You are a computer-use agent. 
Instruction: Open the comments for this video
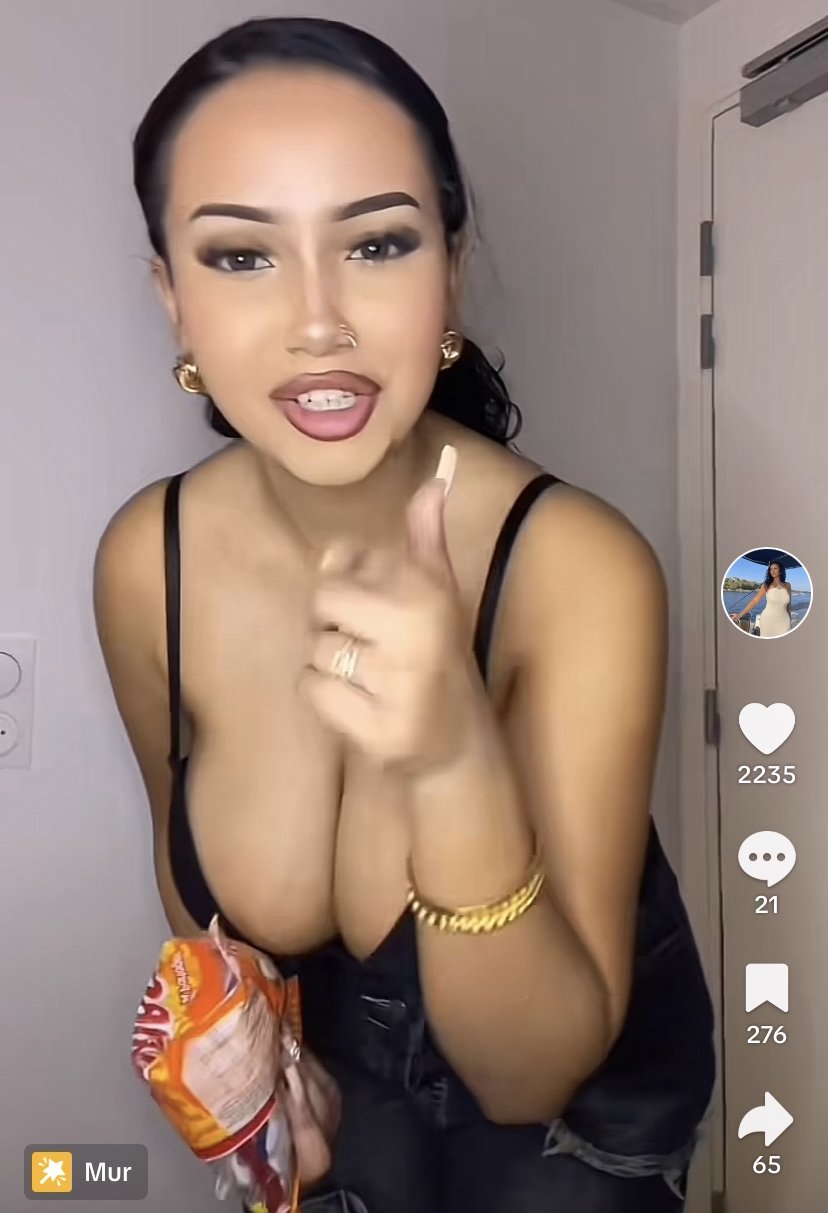click(766, 859)
